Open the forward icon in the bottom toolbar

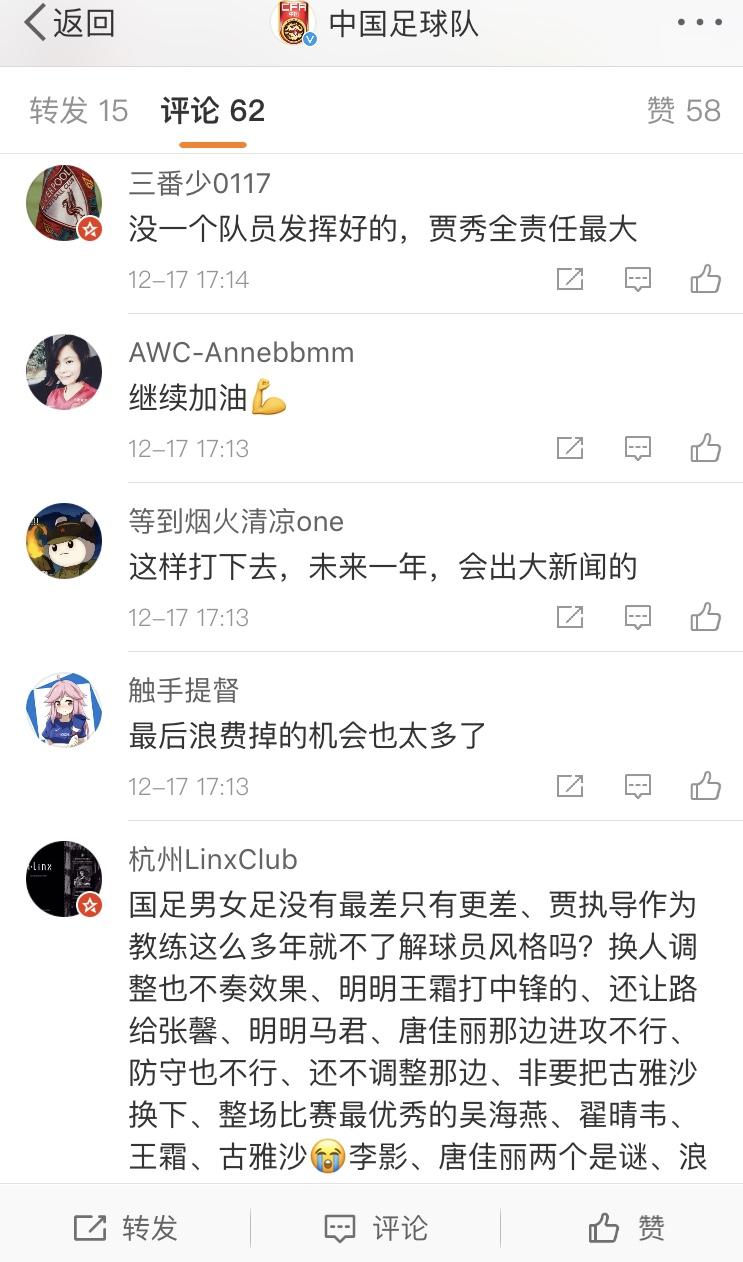tap(91, 1225)
